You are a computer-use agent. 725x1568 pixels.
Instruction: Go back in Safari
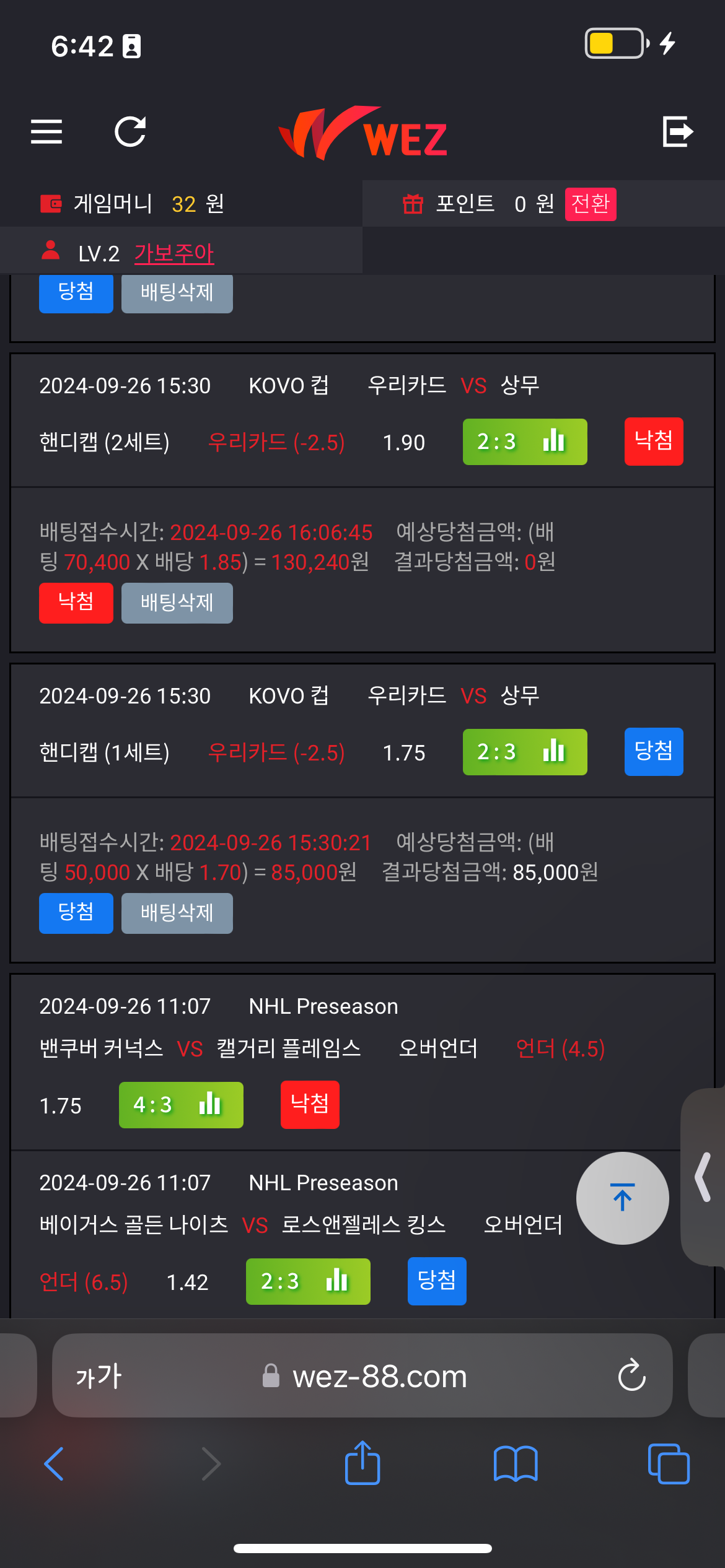[x=55, y=1464]
